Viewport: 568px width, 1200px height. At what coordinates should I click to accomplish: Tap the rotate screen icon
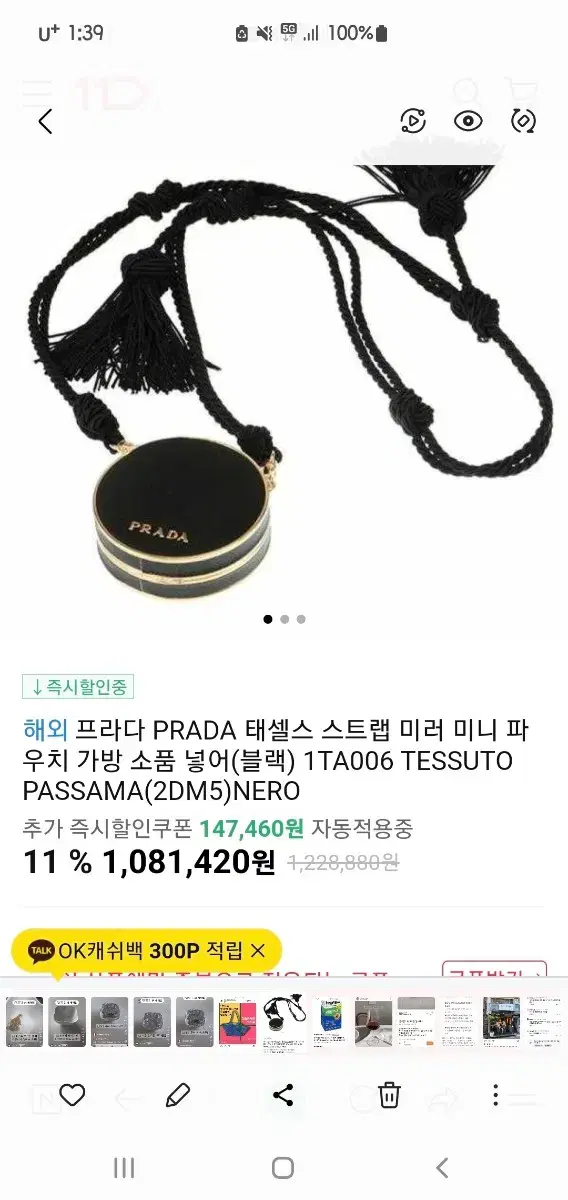pos(523,121)
